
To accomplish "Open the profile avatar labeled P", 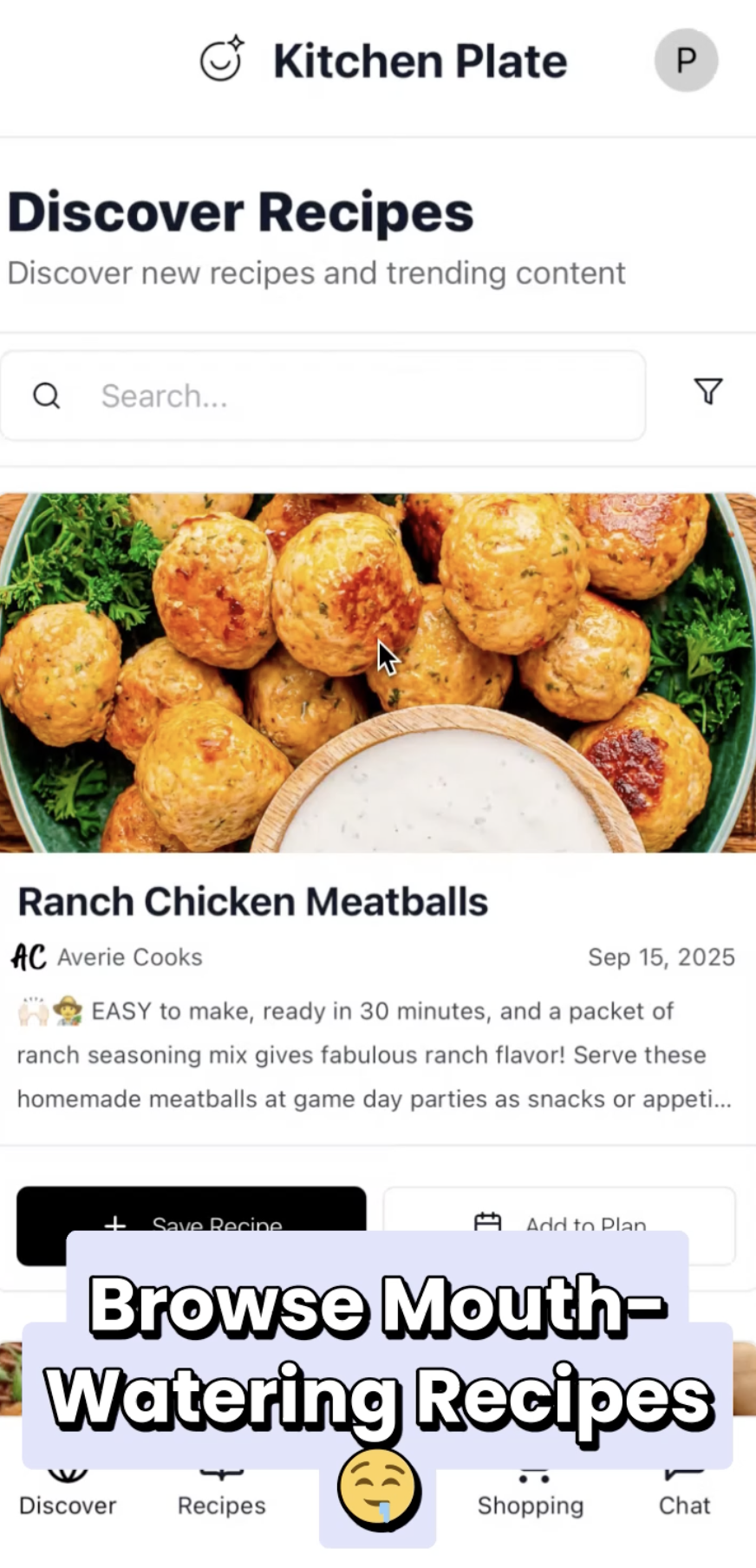I will (x=686, y=61).
